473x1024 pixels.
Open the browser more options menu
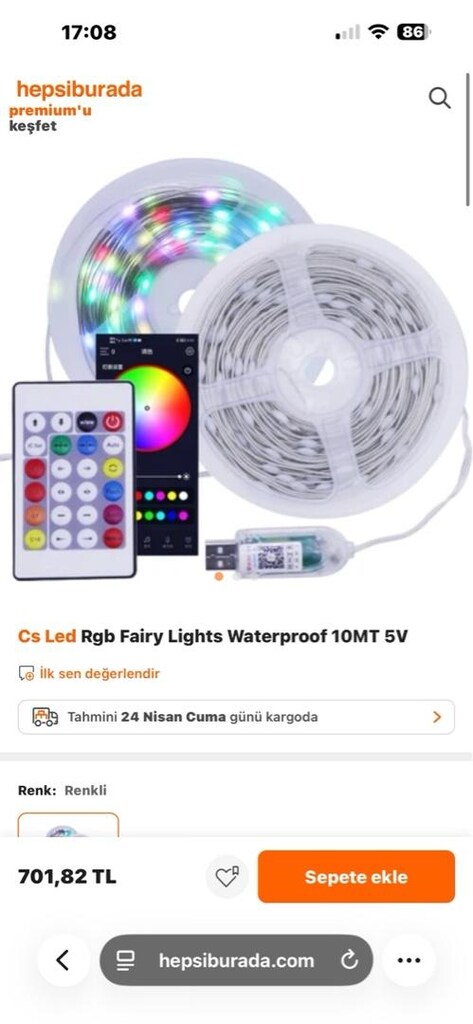(x=409, y=960)
